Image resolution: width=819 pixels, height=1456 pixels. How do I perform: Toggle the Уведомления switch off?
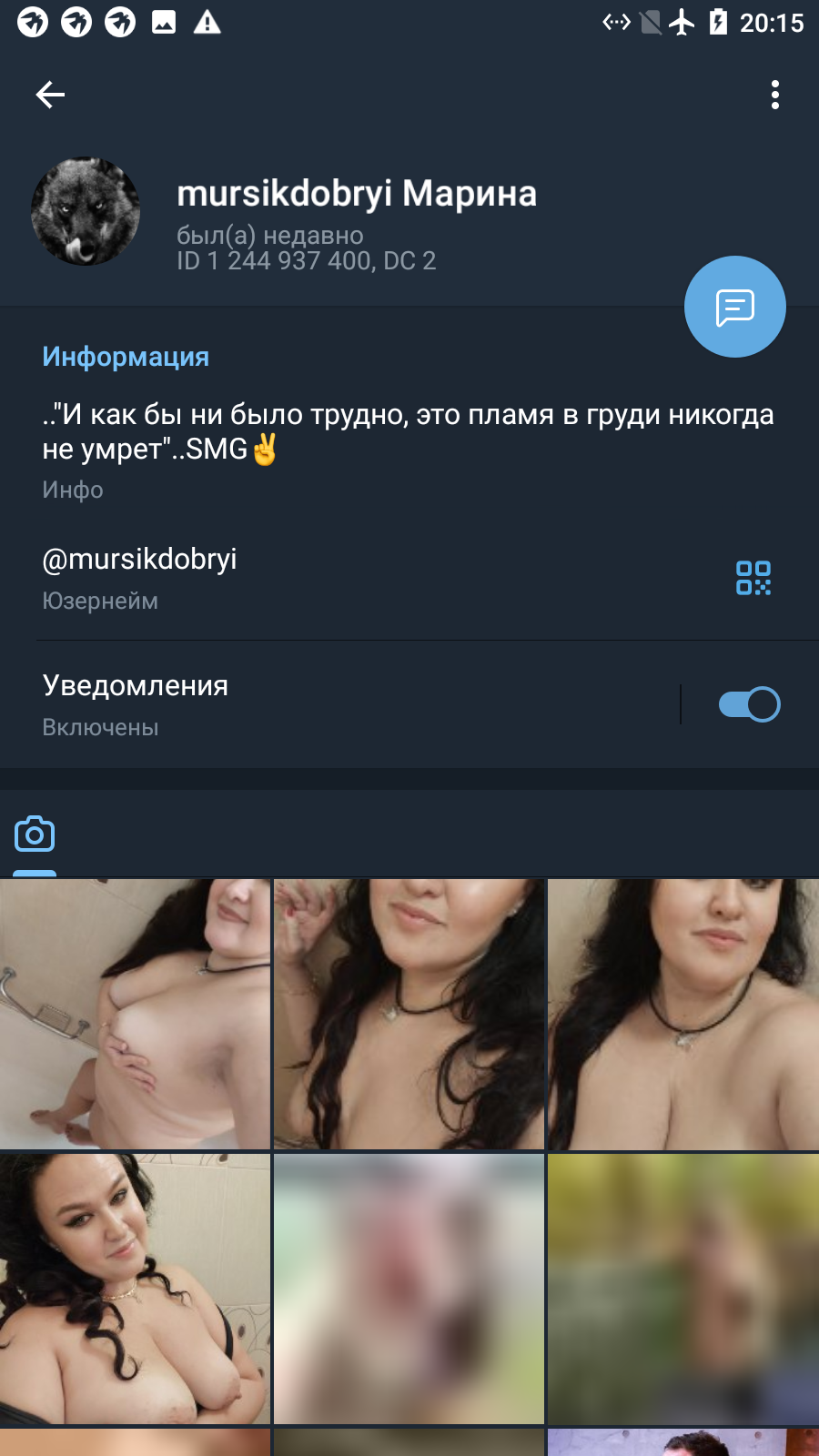(749, 704)
